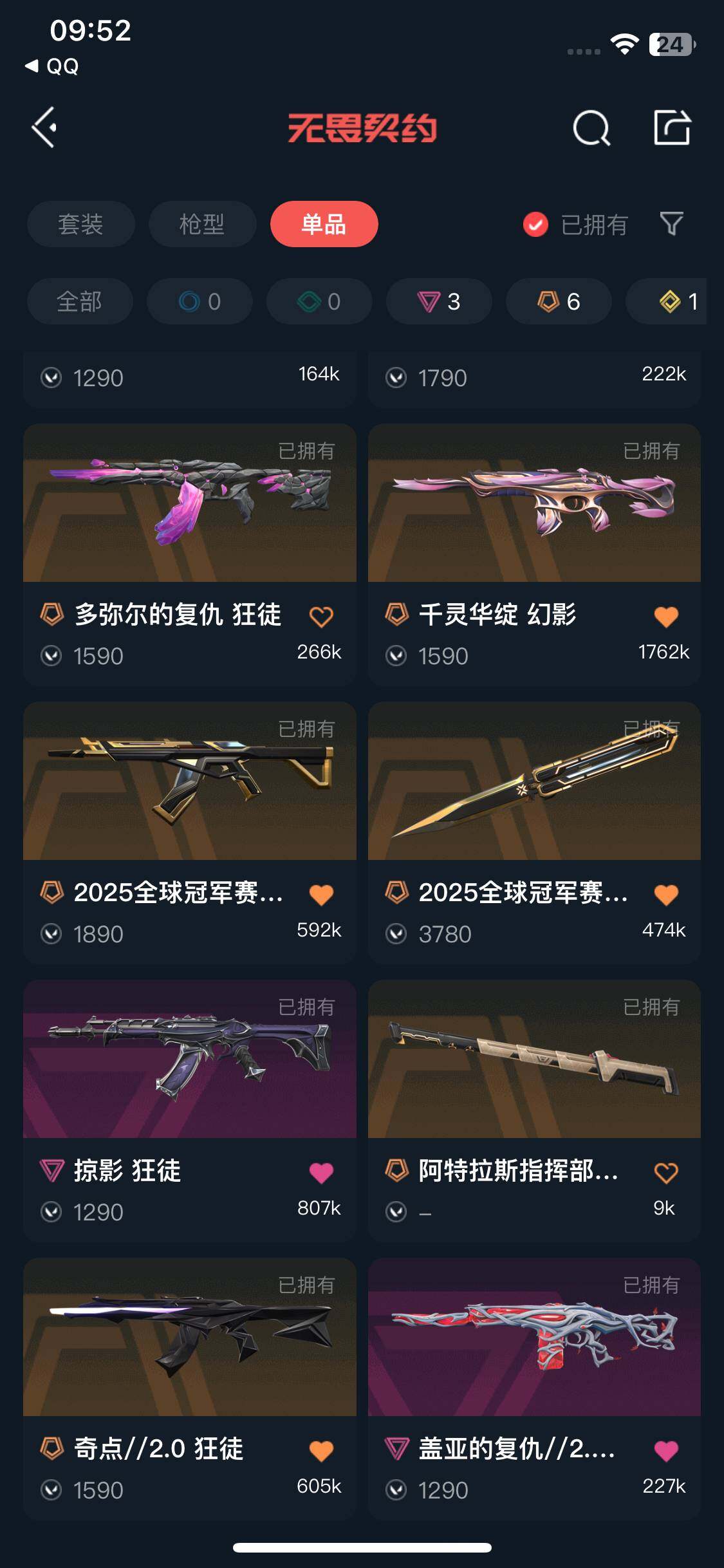Image resolution: width=724 pixels, height=1568 pixels.
Task: Click the share icon in the top bar
Action: click(673, 127)
